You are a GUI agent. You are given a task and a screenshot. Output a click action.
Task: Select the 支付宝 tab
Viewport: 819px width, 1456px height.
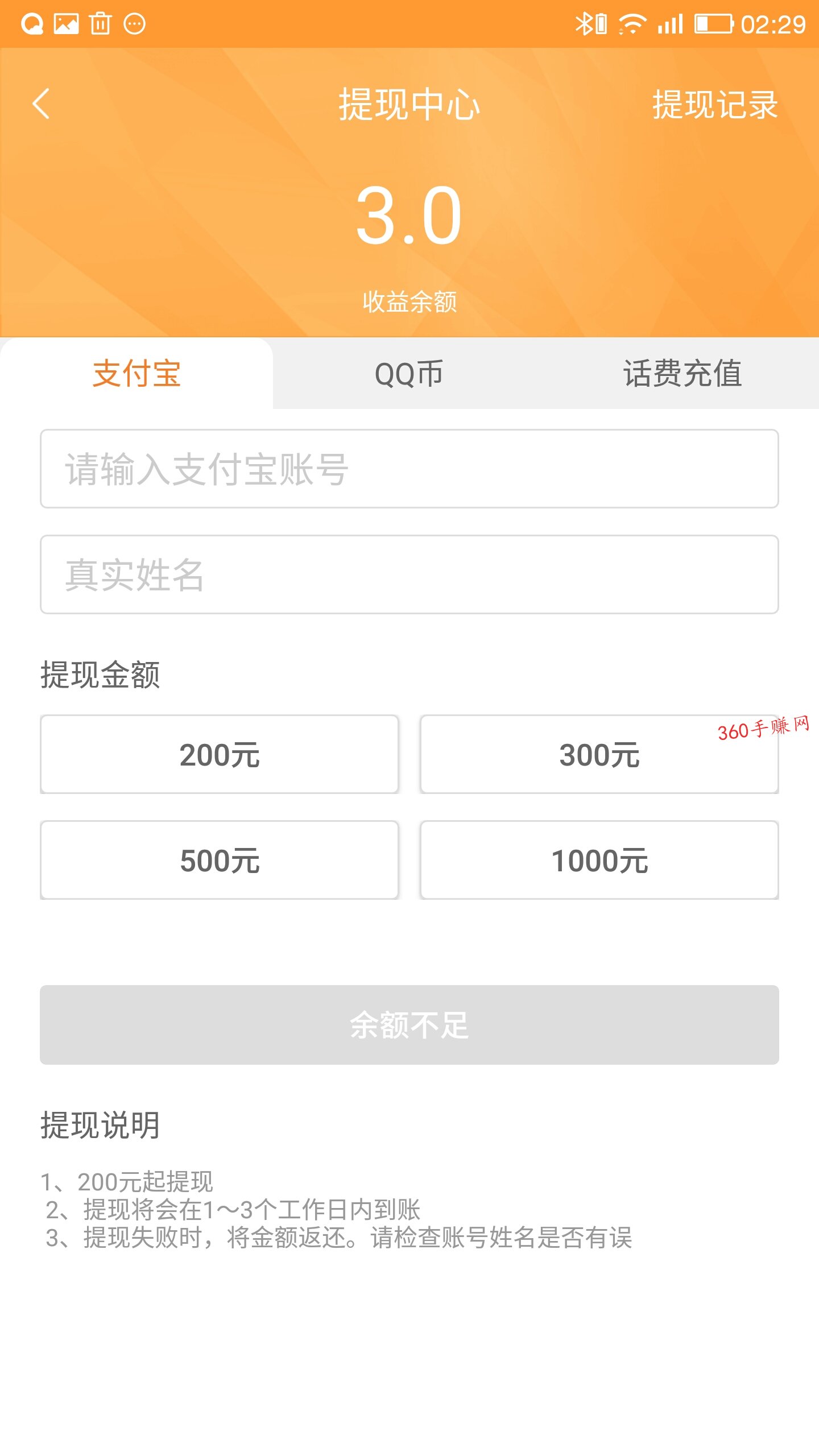136,374
